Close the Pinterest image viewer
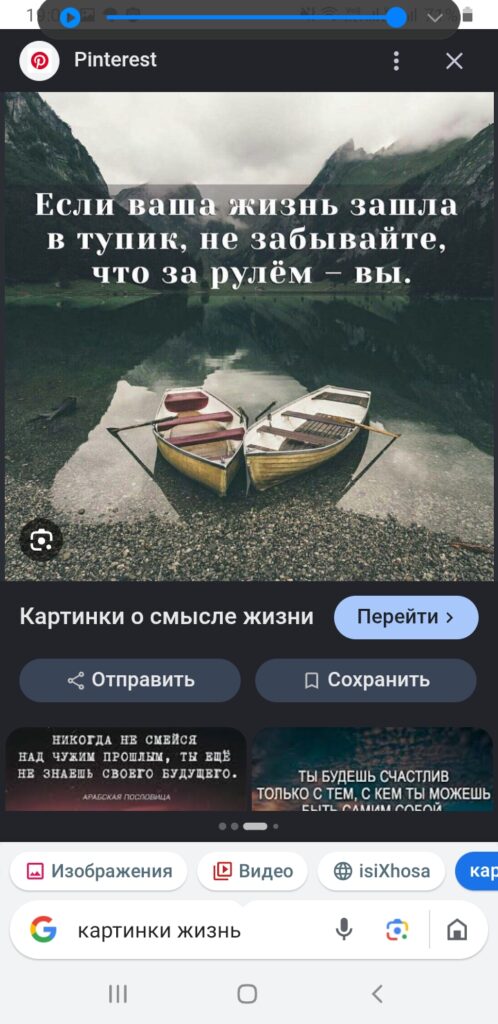The height and width of the screenshot is (1024, 498). click(454, 61)
